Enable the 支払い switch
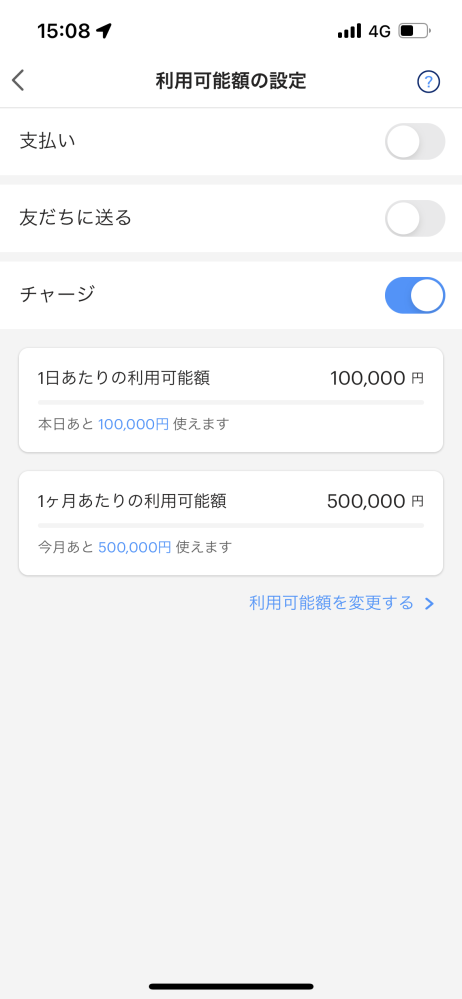The image size is (462, 999). click(x=415, y=141)
